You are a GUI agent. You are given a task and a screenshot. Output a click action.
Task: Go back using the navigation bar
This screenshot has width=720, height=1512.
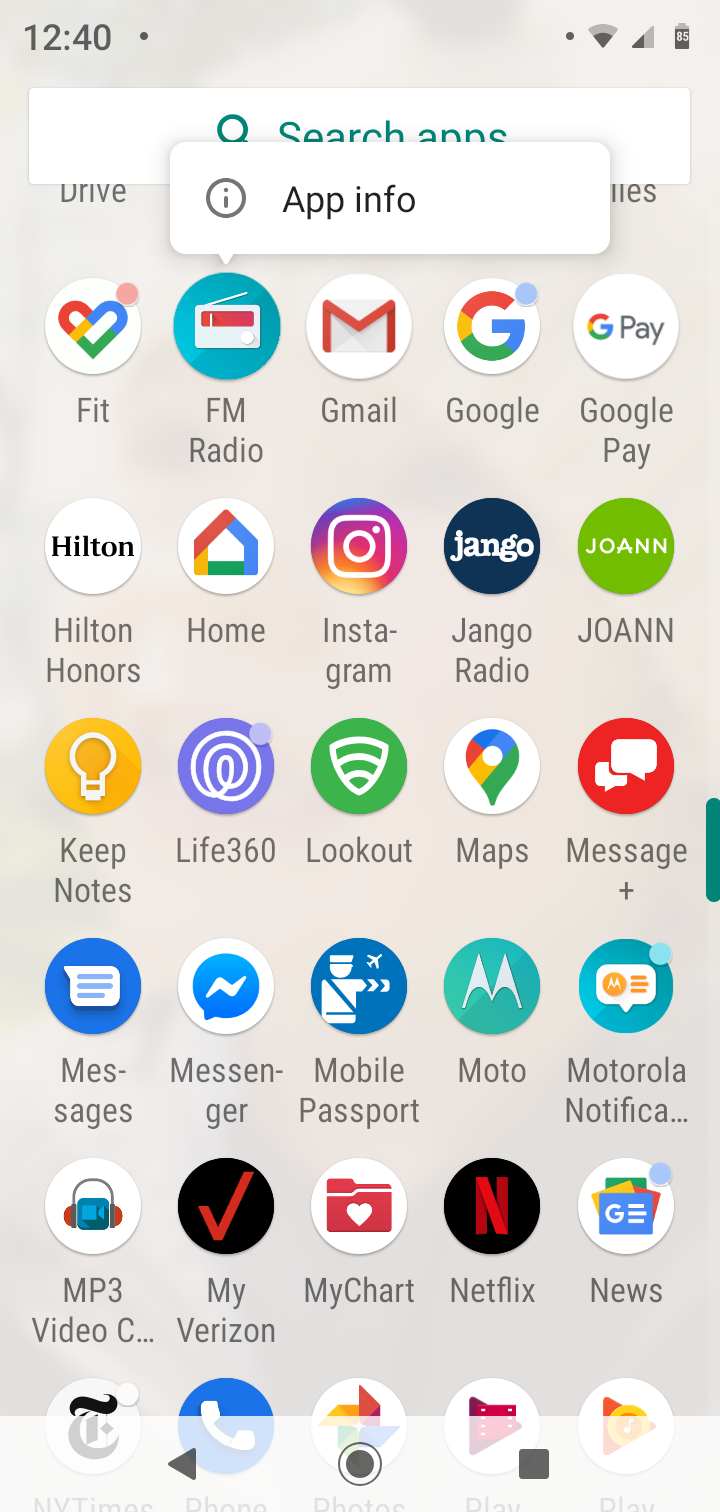[182, 1465]
